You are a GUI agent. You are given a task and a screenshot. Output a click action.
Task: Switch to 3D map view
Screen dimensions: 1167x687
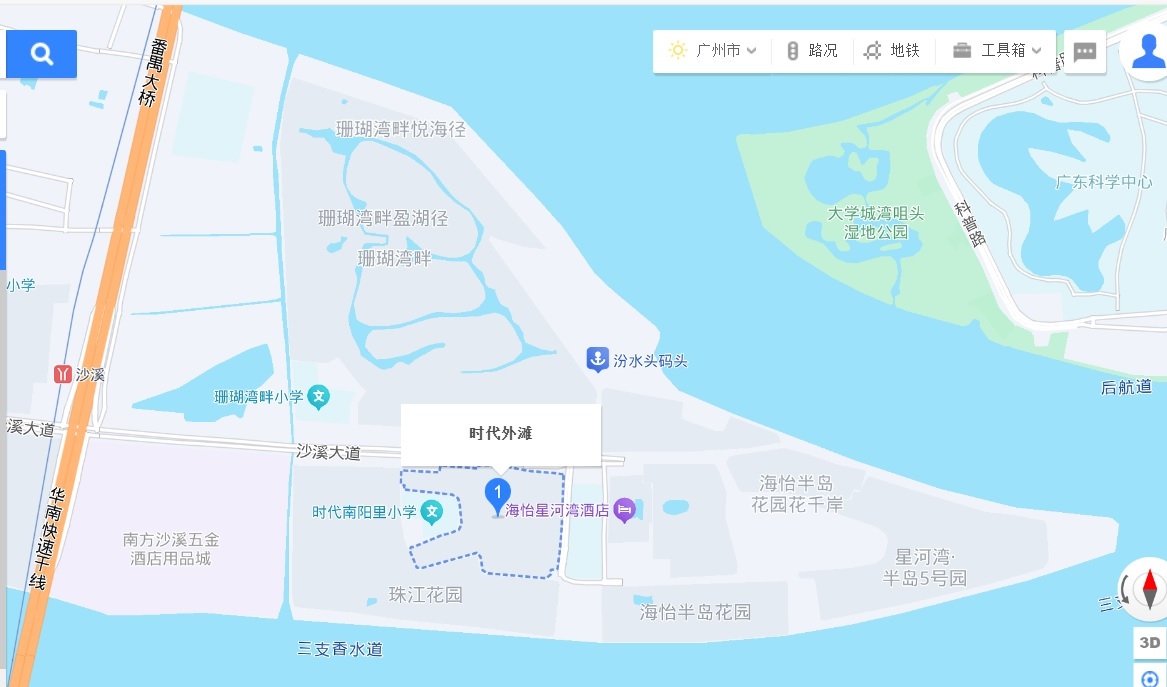pyautogui.click(x=1150, y=642)
